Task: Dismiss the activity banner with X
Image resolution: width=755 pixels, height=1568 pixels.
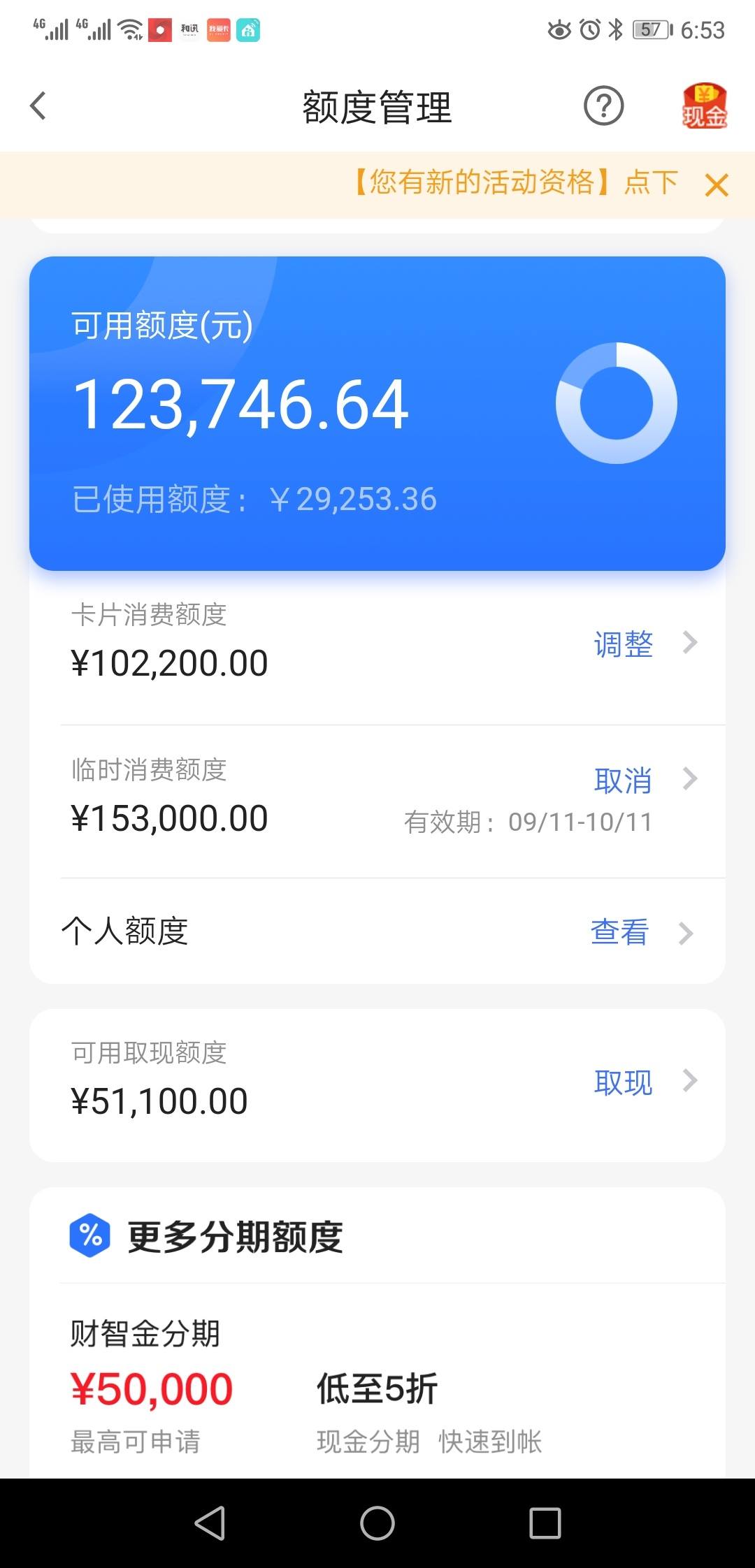Action: (717, 185)
